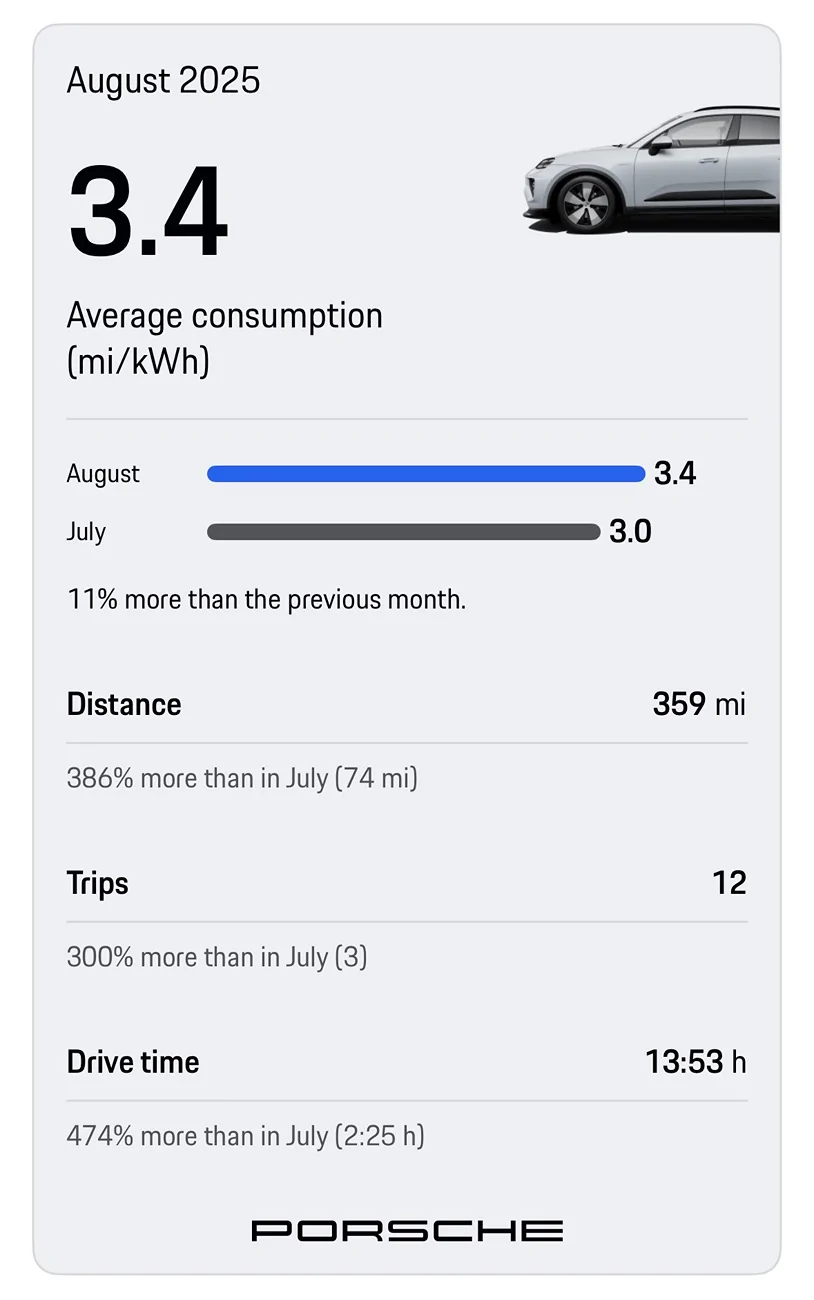The height and width of the screenshot is (1300, 814).
Task: Click the Porsche logo at the bottom
Action: pos(406,1229)
